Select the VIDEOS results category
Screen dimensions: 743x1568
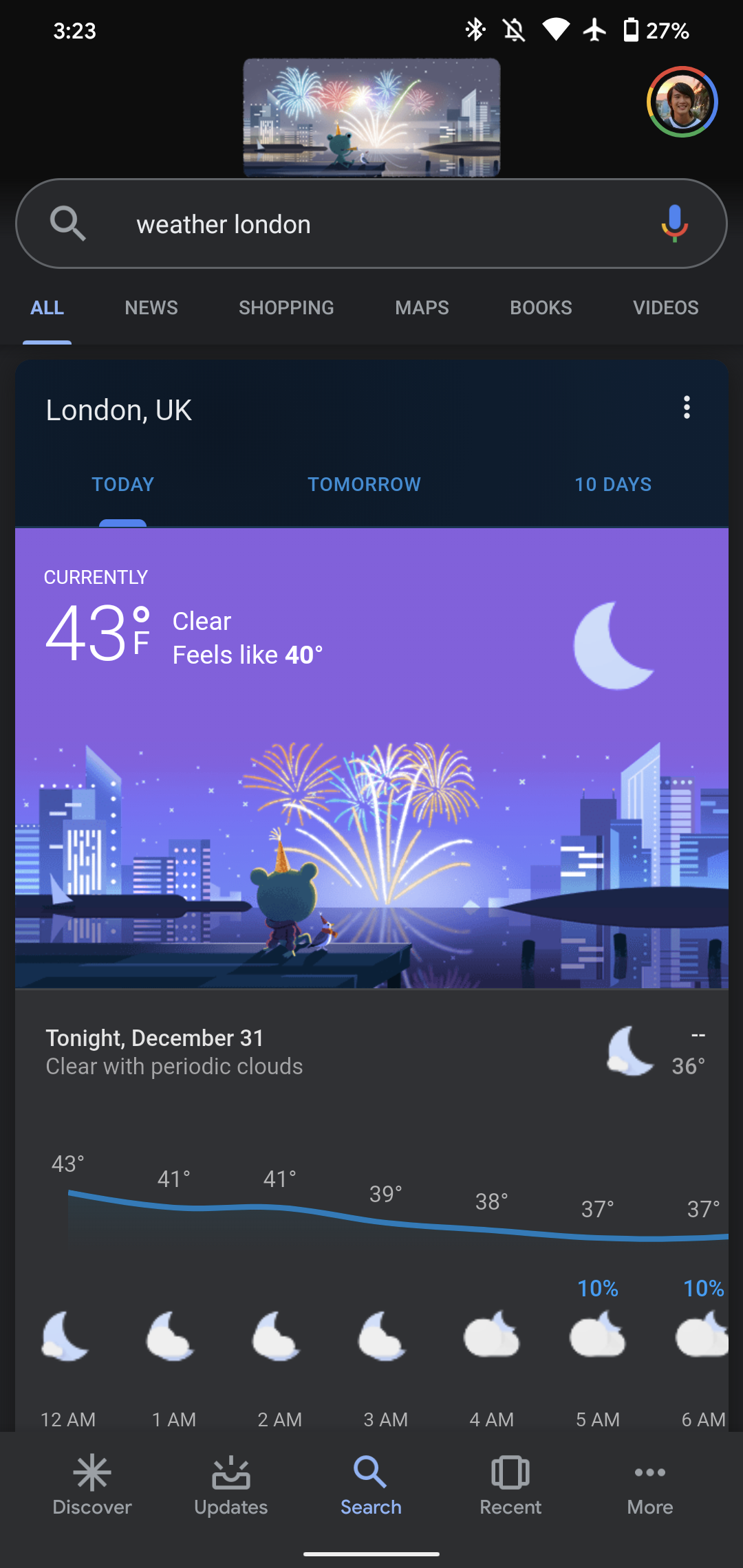[x=665, y=307]
